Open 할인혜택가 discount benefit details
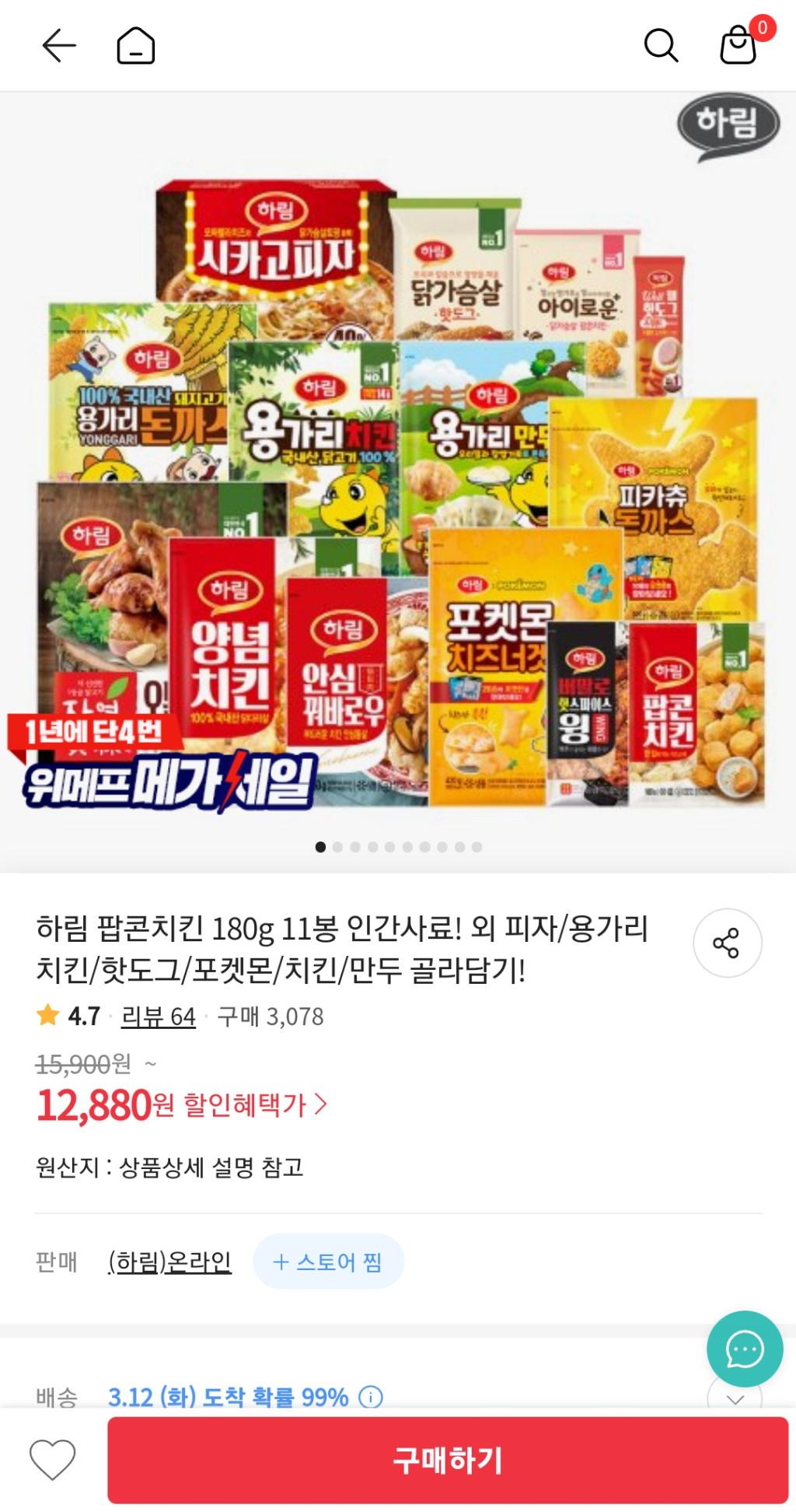This screenshot has height=1512, width=796. tap(256, 1104)
